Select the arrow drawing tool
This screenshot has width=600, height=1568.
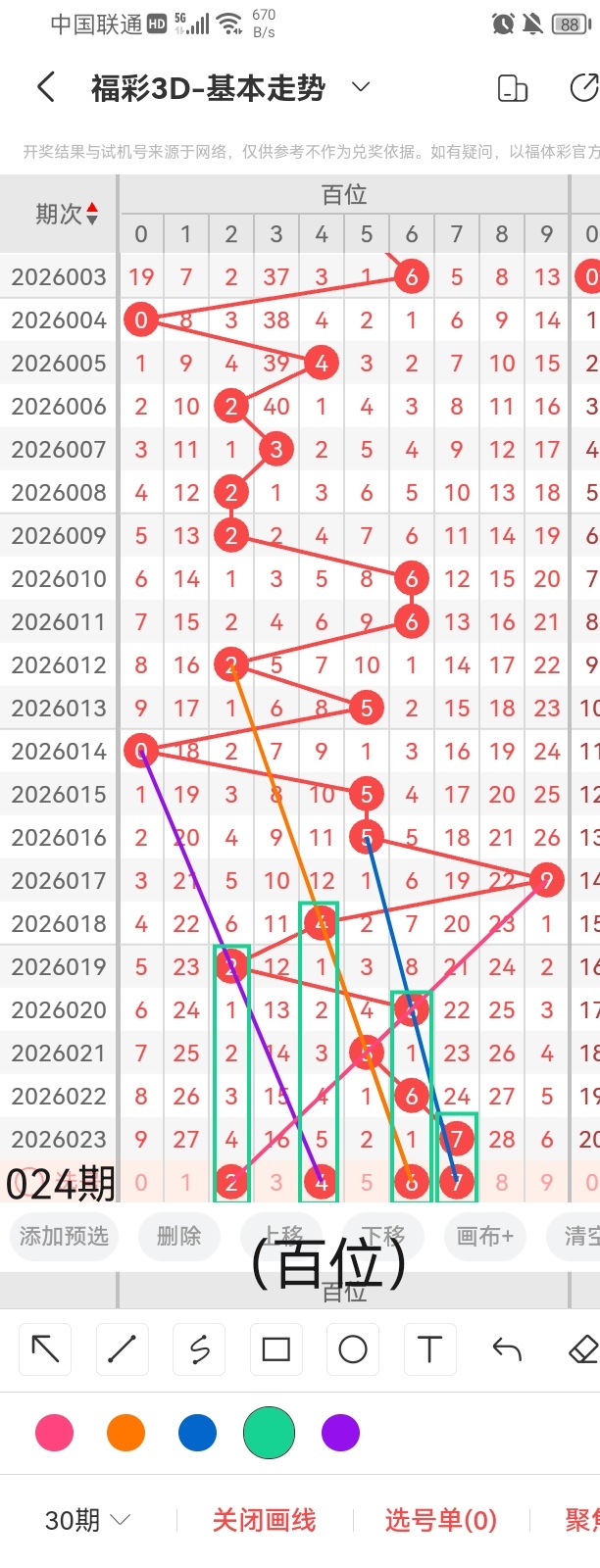(x=45, y=1349)
